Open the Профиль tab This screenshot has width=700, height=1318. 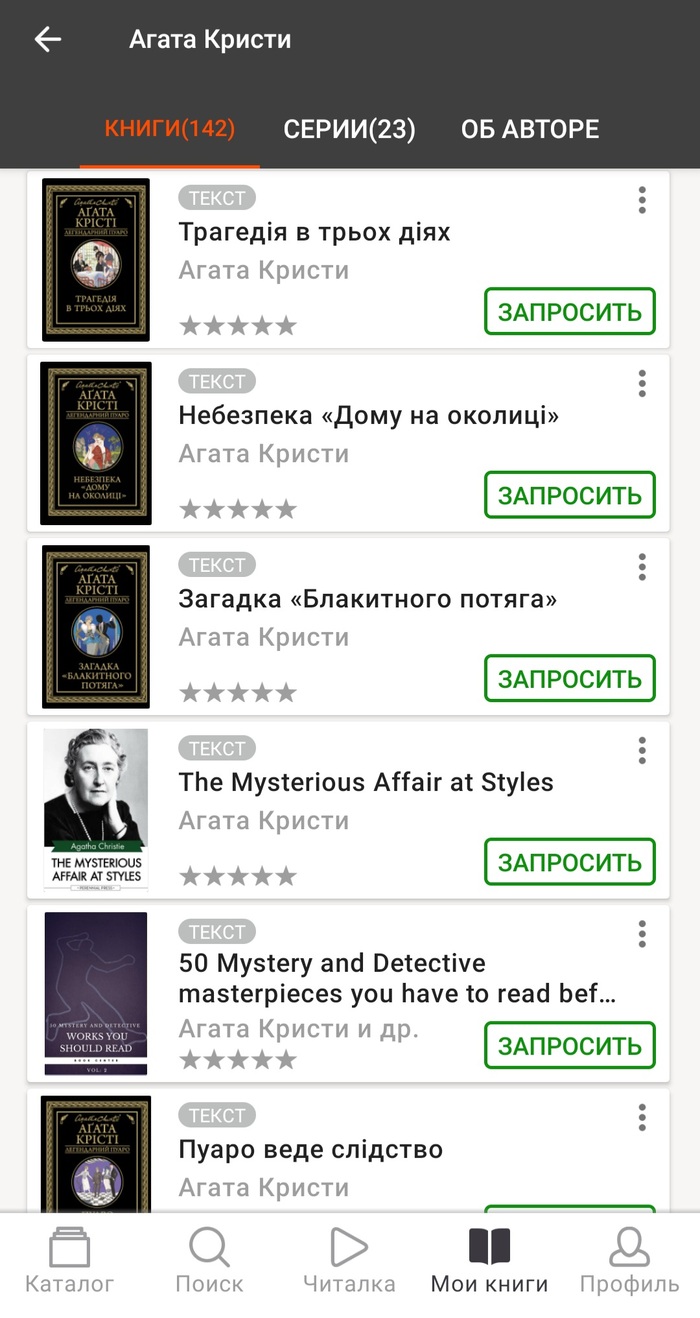(629, 1264)
